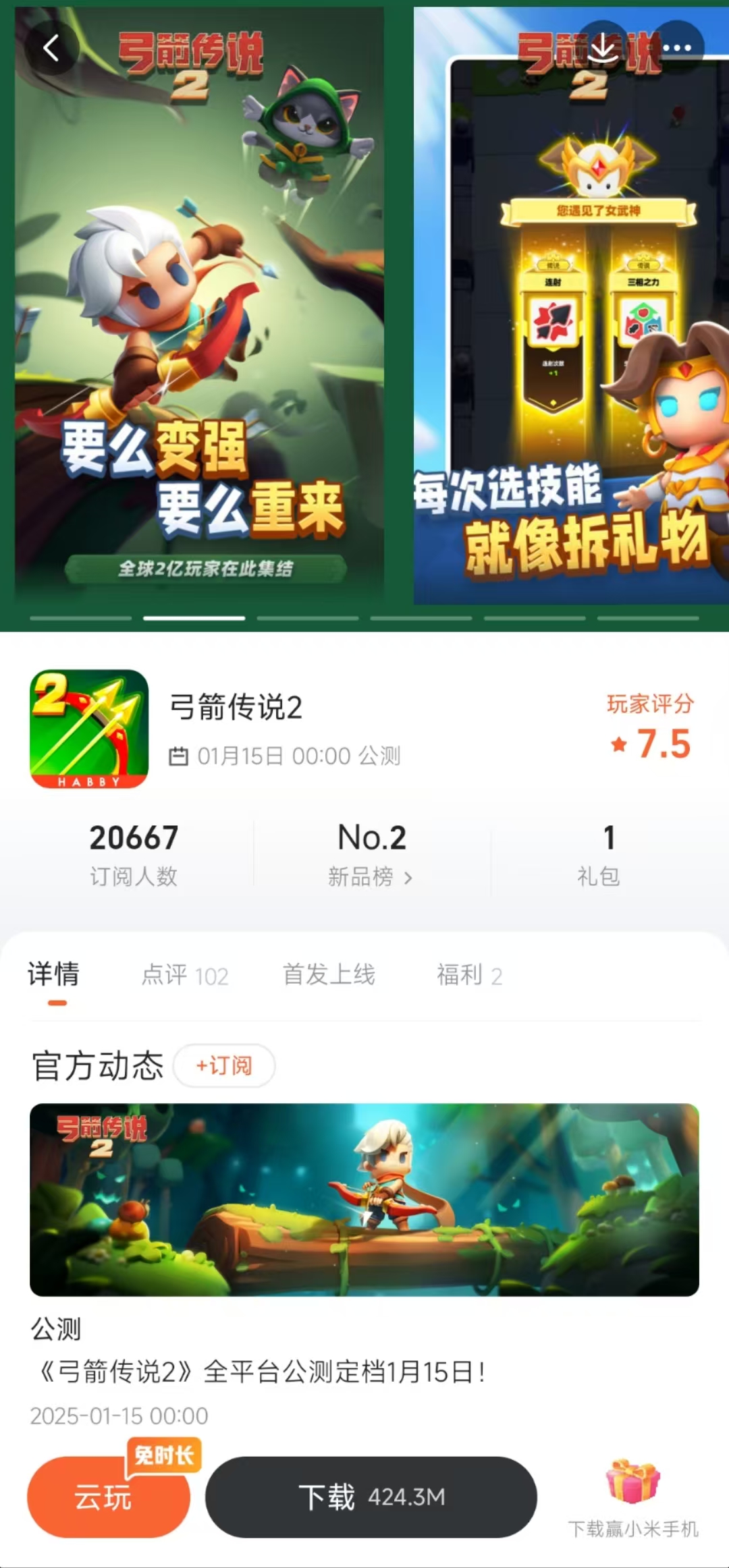Open the download manager icon

[x=603, y=48]
